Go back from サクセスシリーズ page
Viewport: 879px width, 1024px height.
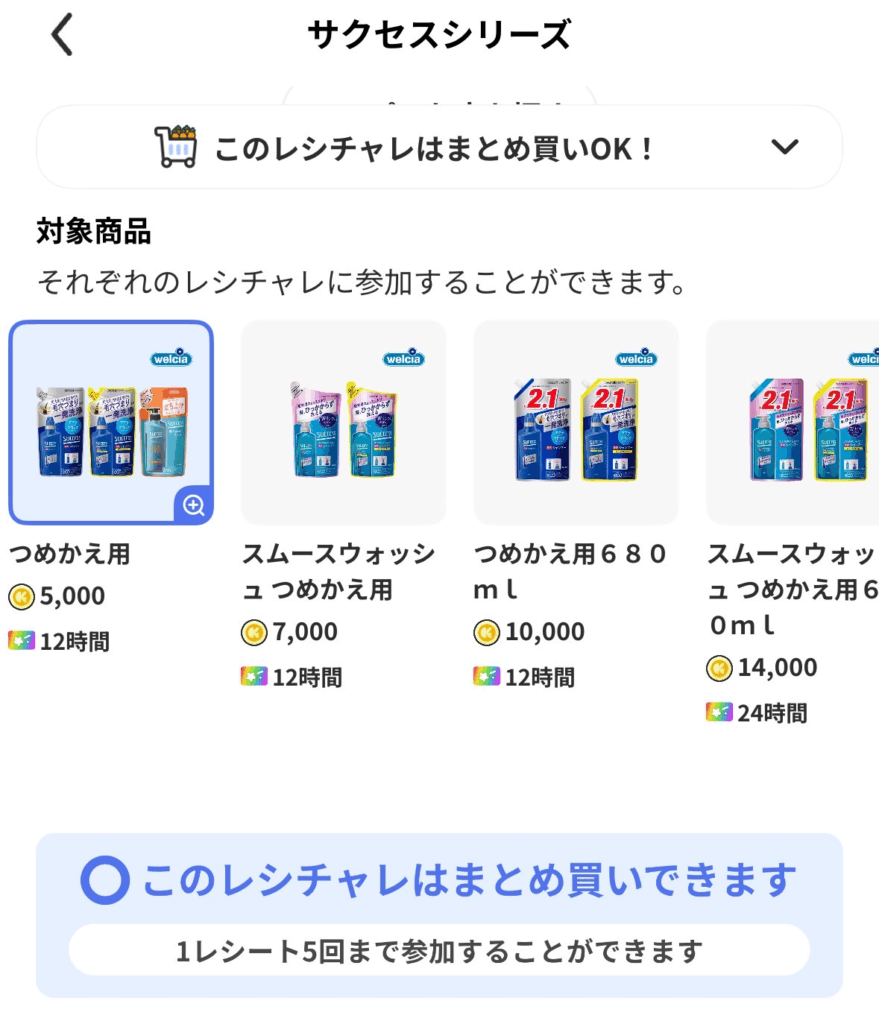point(62,36)
